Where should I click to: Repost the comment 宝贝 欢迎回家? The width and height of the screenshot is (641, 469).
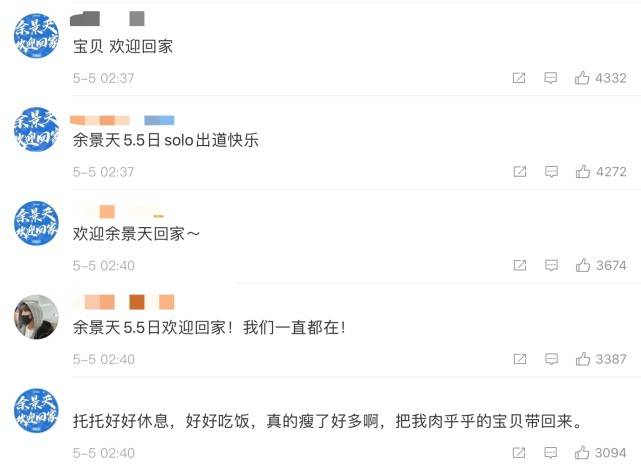[x=519, y=78]
